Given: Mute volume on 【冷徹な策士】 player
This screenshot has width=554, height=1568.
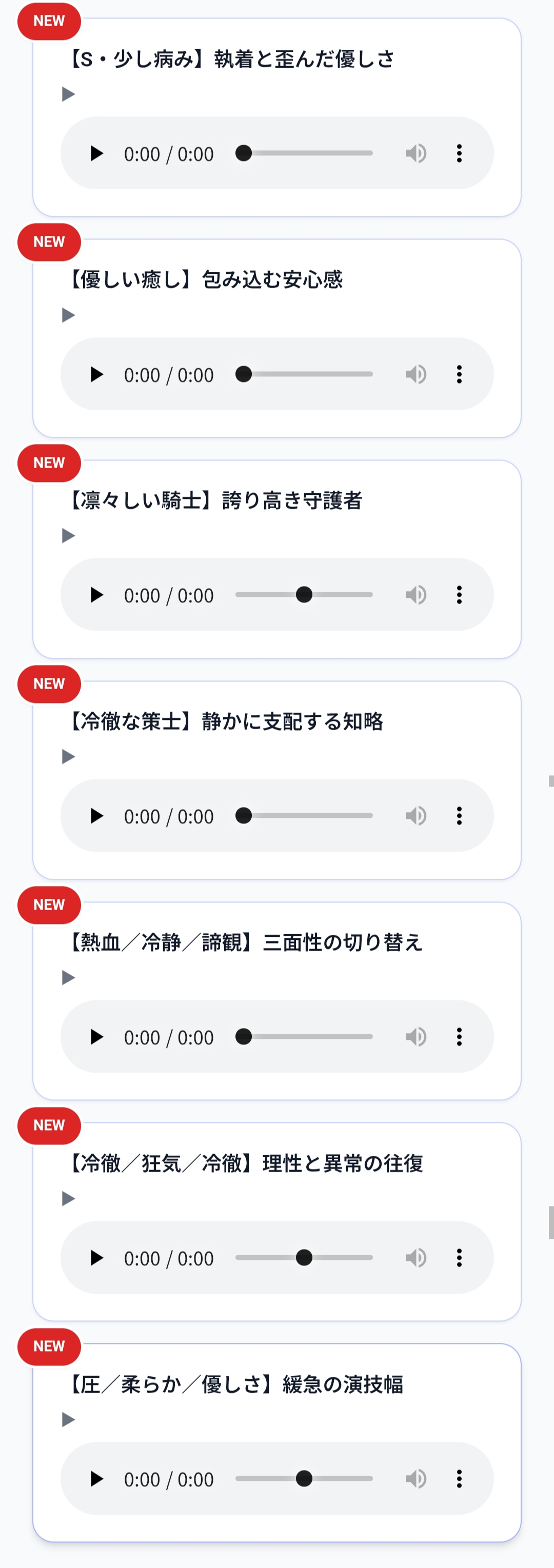Looking at the screenshot, I should click(416, 816).
